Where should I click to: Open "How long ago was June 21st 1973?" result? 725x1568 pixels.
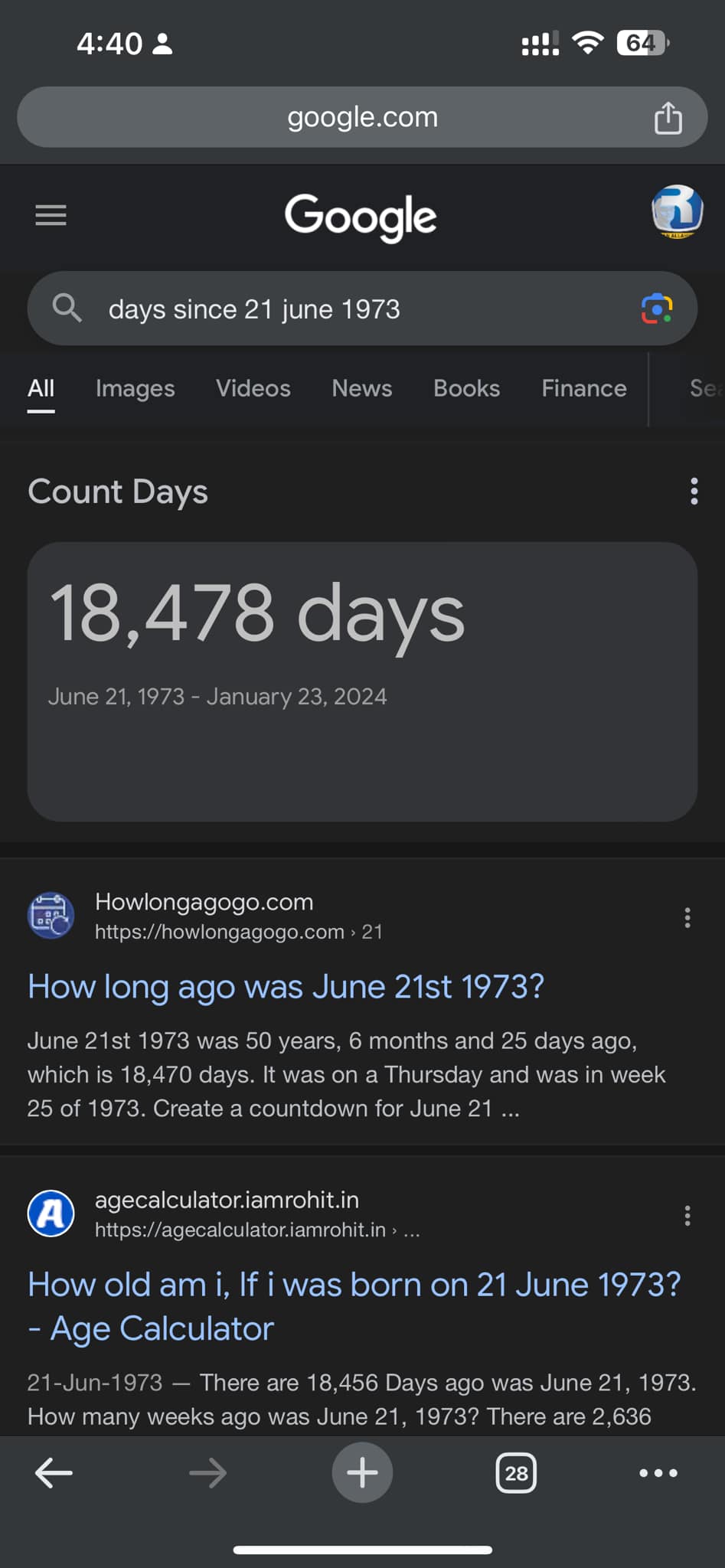click(x=286, y=986)
